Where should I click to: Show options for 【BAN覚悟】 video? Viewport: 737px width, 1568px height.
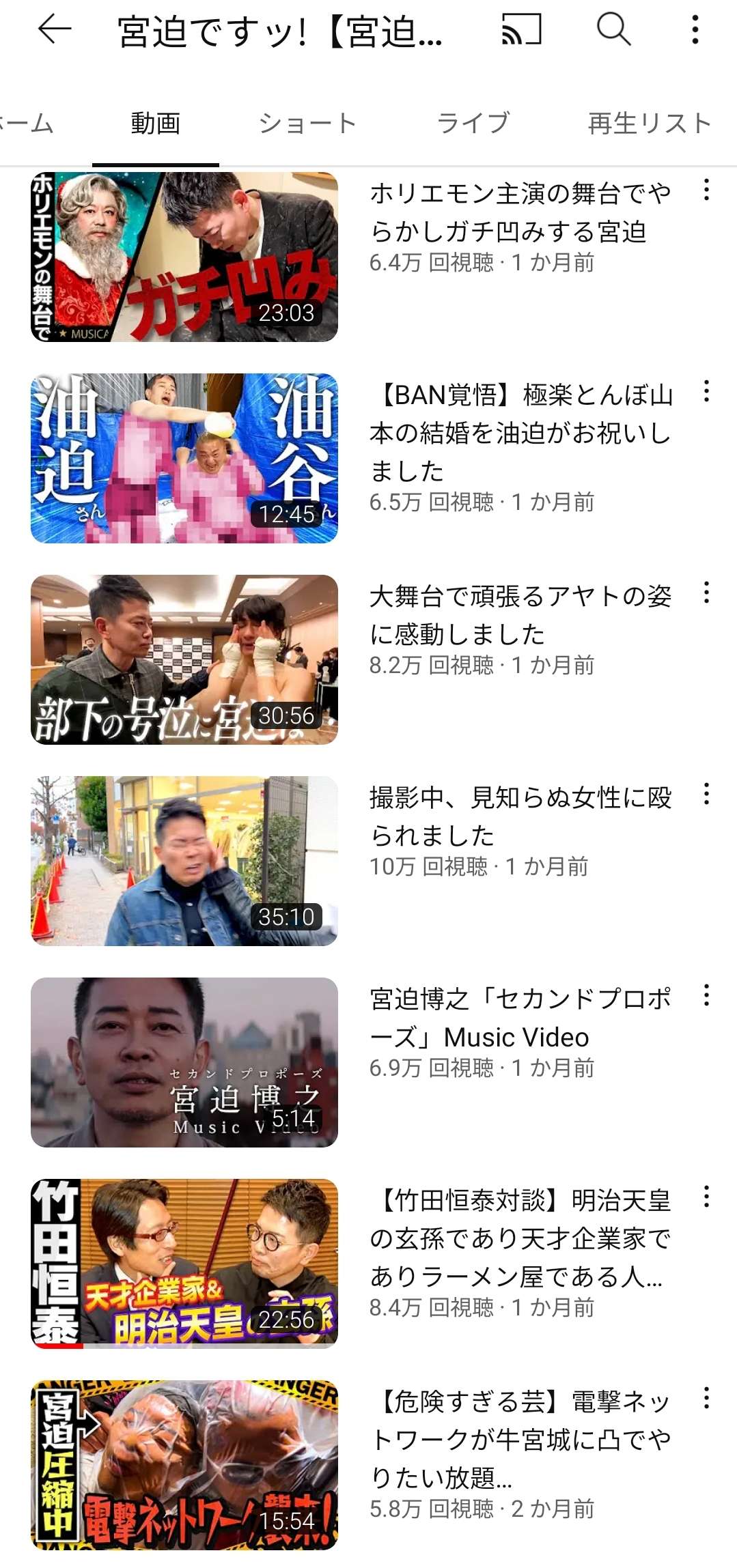point(706,391)
